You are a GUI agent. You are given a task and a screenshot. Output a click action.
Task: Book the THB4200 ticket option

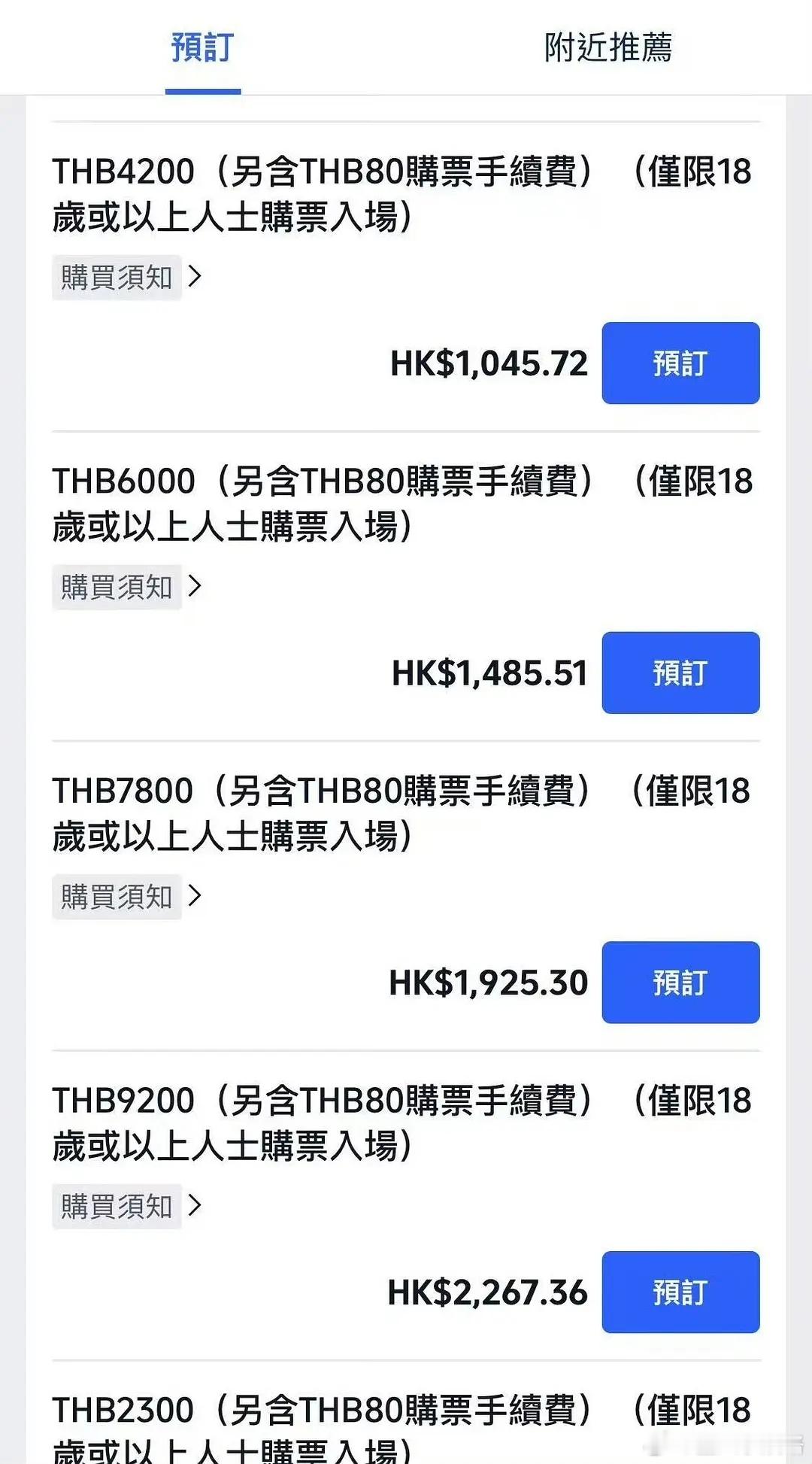click(680, 363)
